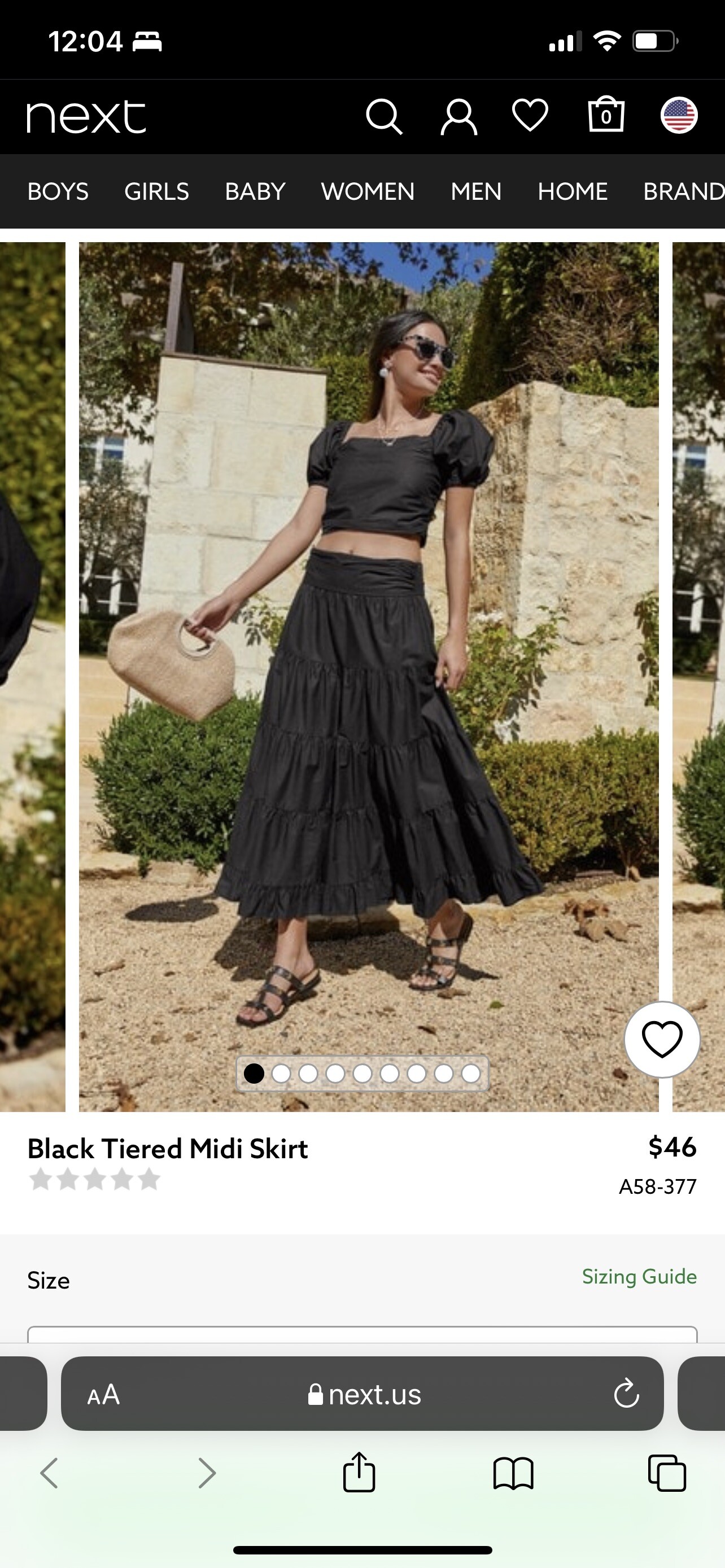The width and height of the screenshot is (725, 1568).
Task: Select the BABY category
Action: [x=255, y=192]
